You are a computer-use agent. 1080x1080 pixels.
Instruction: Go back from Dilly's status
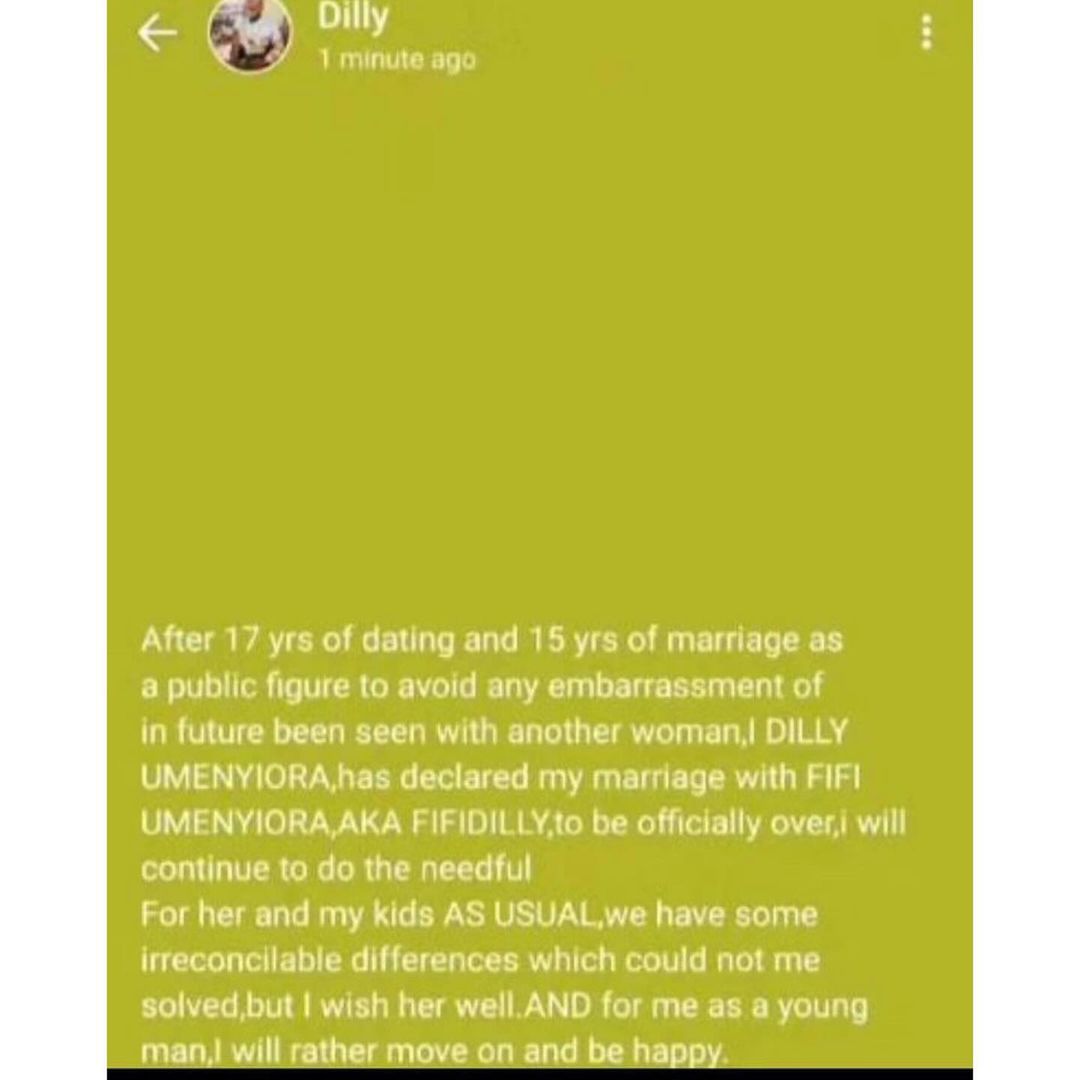[x=155, y=37]
